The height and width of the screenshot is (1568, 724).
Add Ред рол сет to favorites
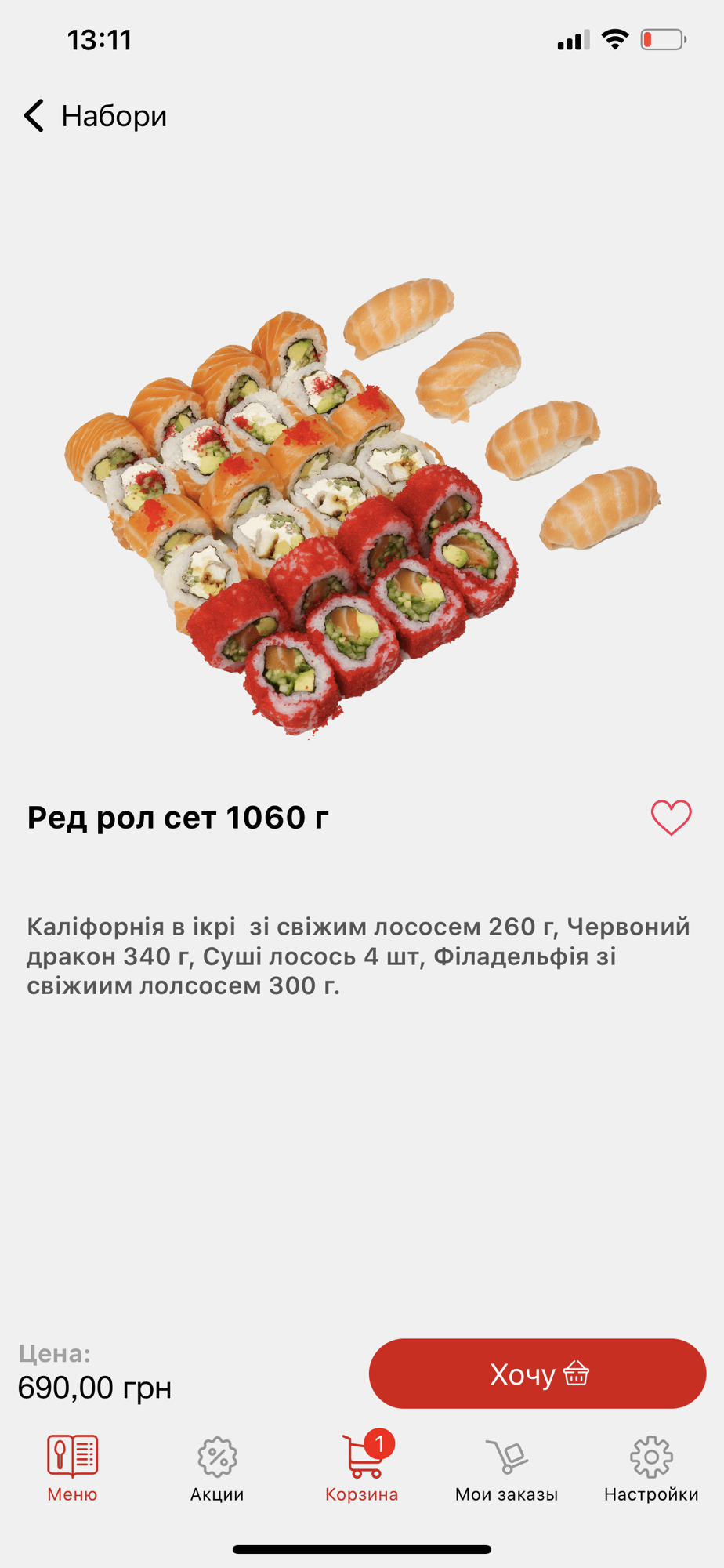tap(671, 818)
